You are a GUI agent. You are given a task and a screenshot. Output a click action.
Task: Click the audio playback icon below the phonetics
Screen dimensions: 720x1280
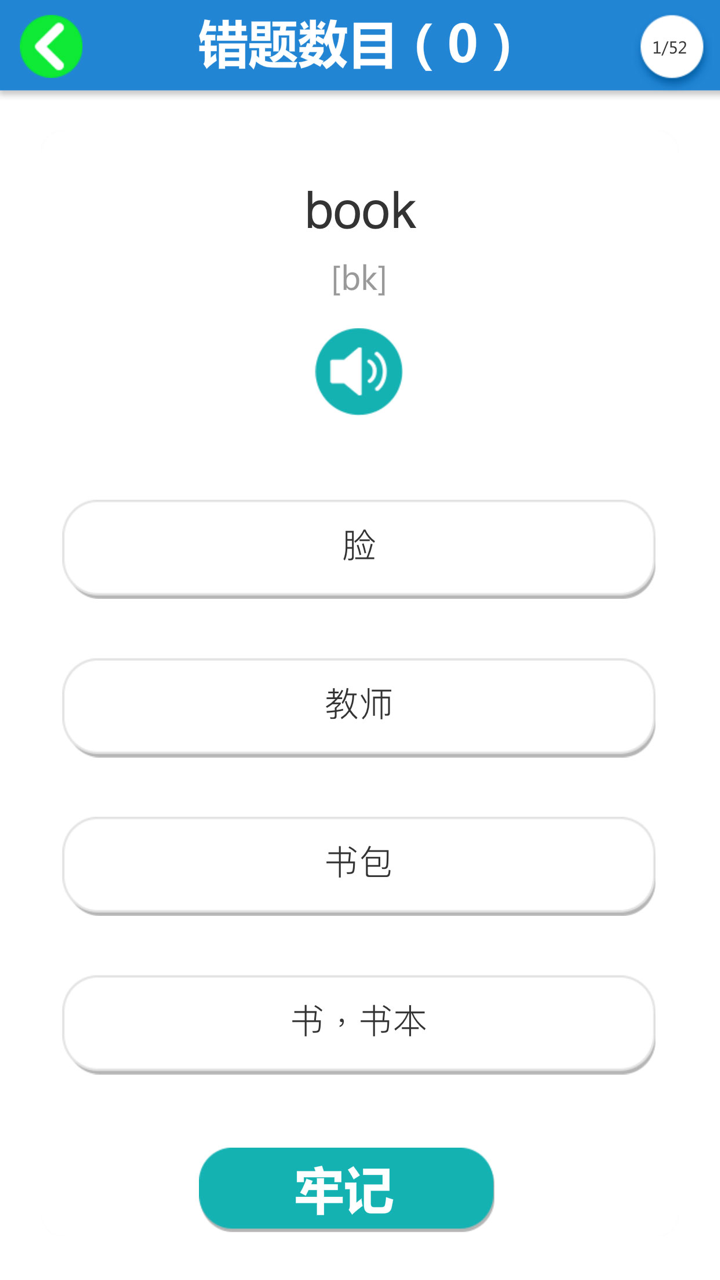[358, 370]
